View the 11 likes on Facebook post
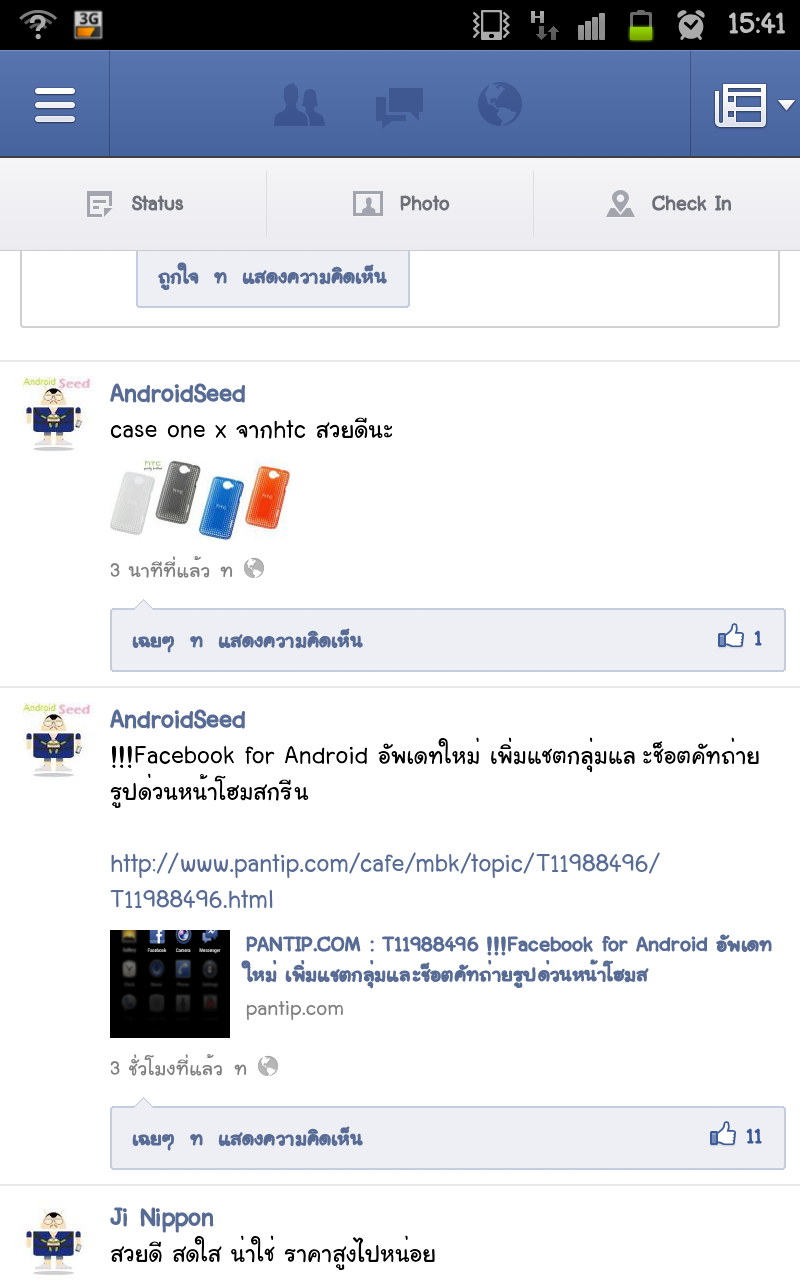Viewport: 800px width, 1280px height. 736,1136
